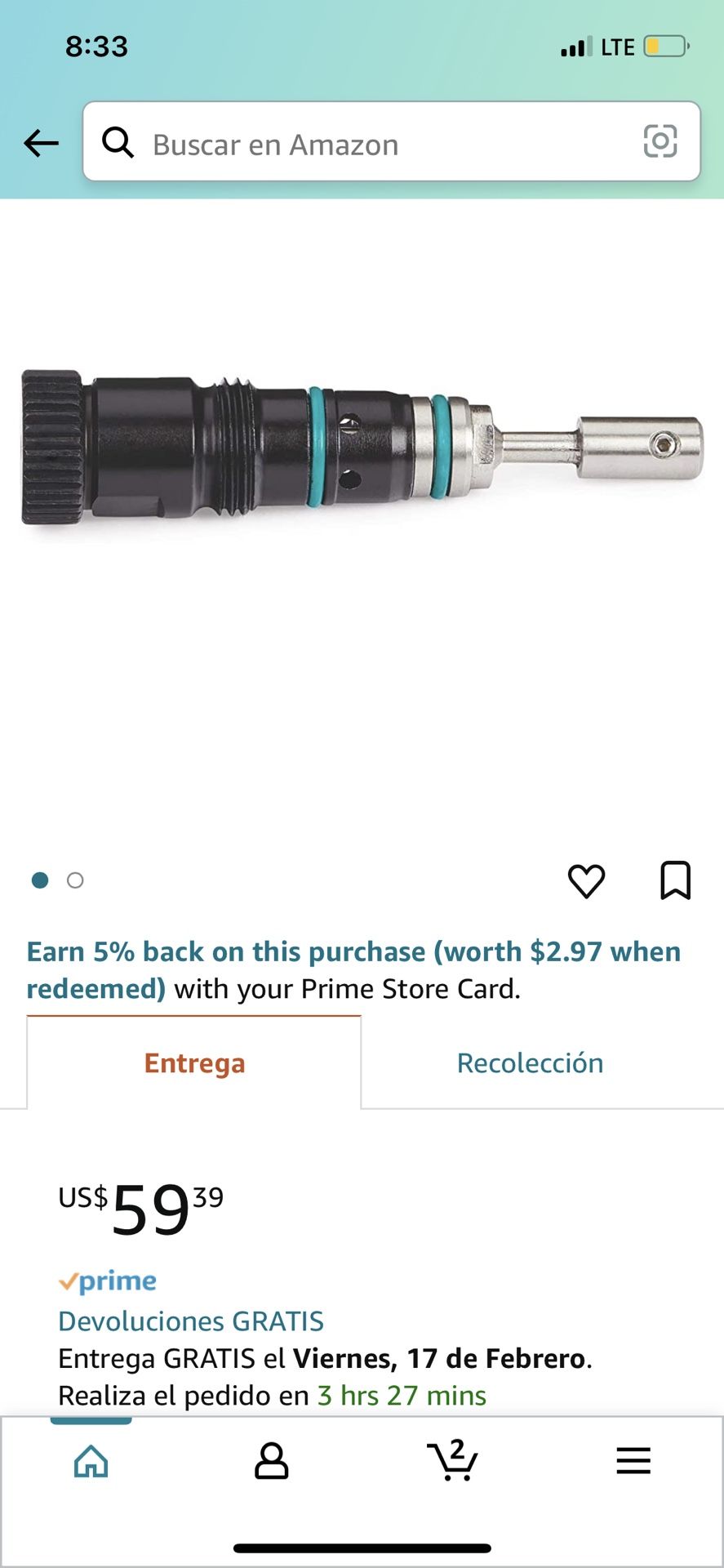Switch to the Recolección tab
Screen dimensions: 724x1568
(530, 1063)
